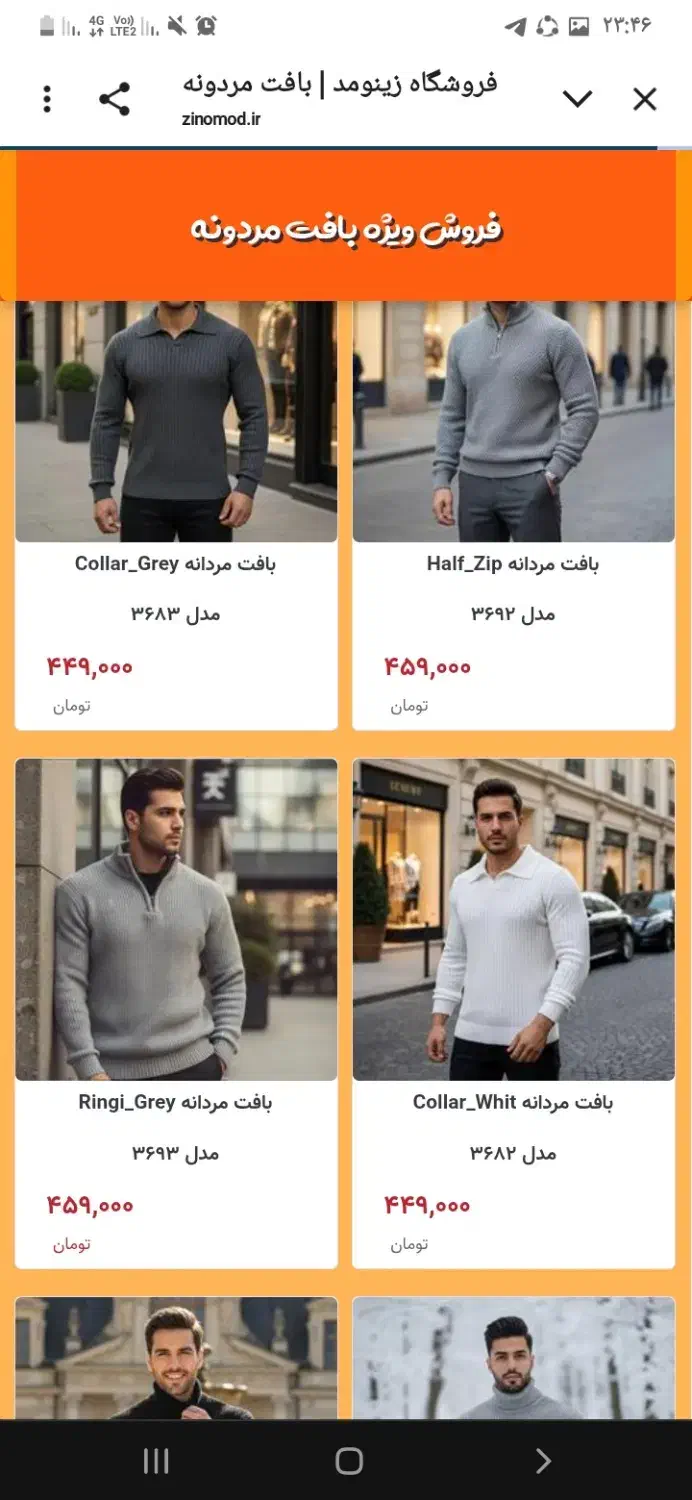The height and width of the screenshot is (1500, 692).
Task: Close the in-app browser page
Action: (x=645, y=99)
